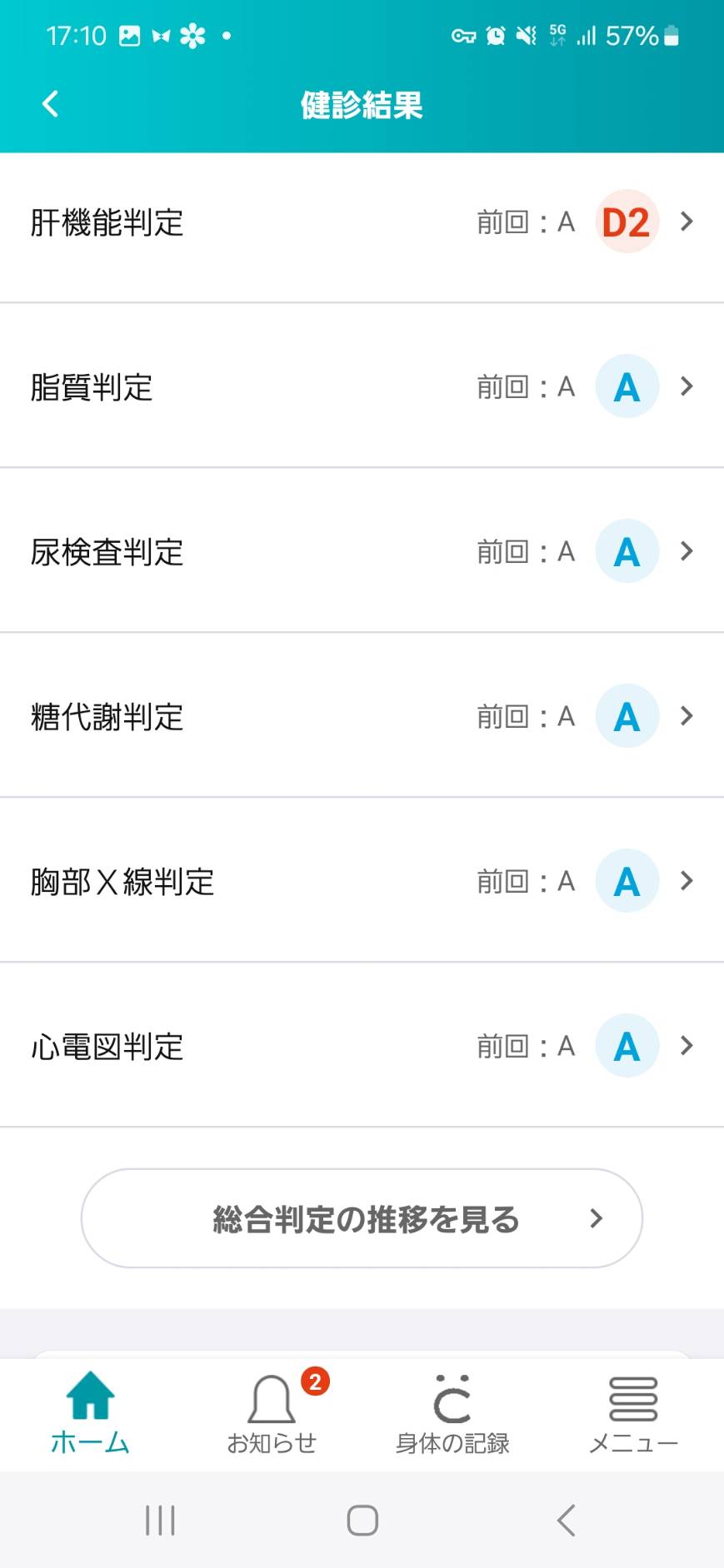Tap the system home button

362,1521
